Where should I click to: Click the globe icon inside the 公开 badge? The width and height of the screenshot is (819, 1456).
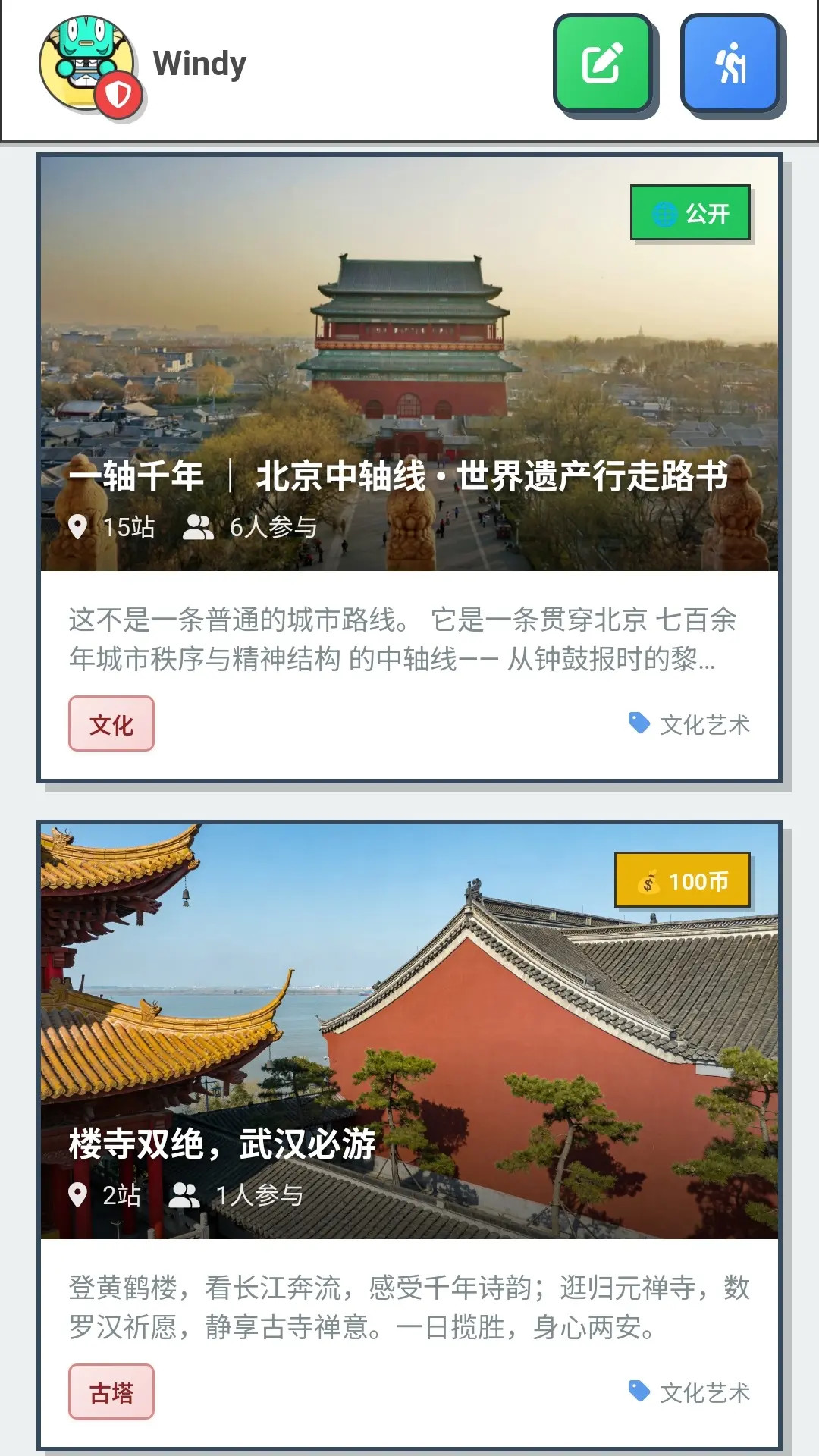664,214
